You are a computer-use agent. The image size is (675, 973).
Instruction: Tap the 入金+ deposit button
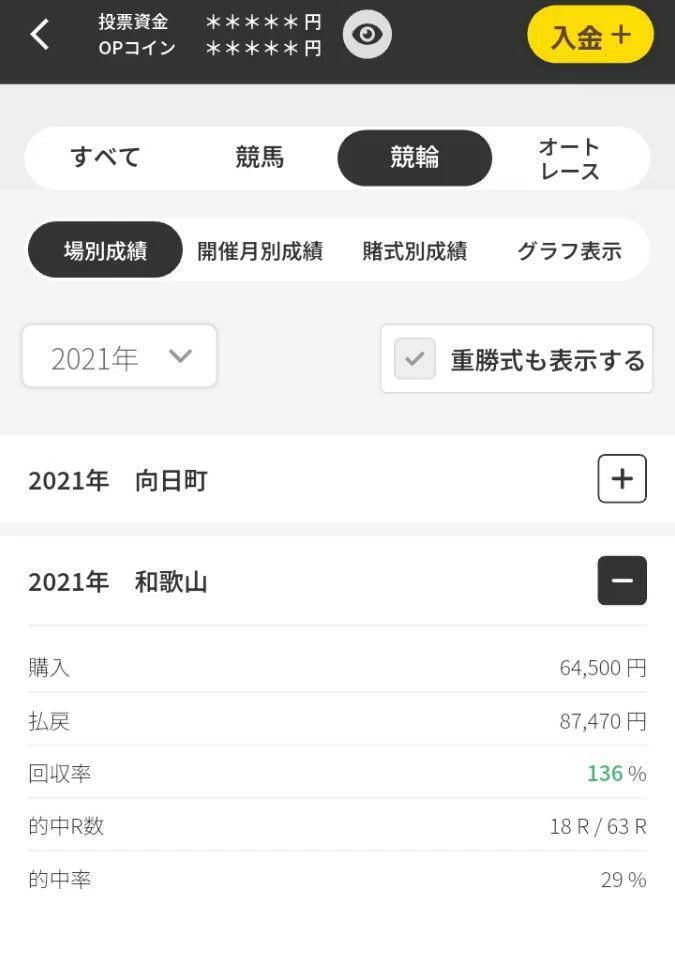[x=590, y=35]
